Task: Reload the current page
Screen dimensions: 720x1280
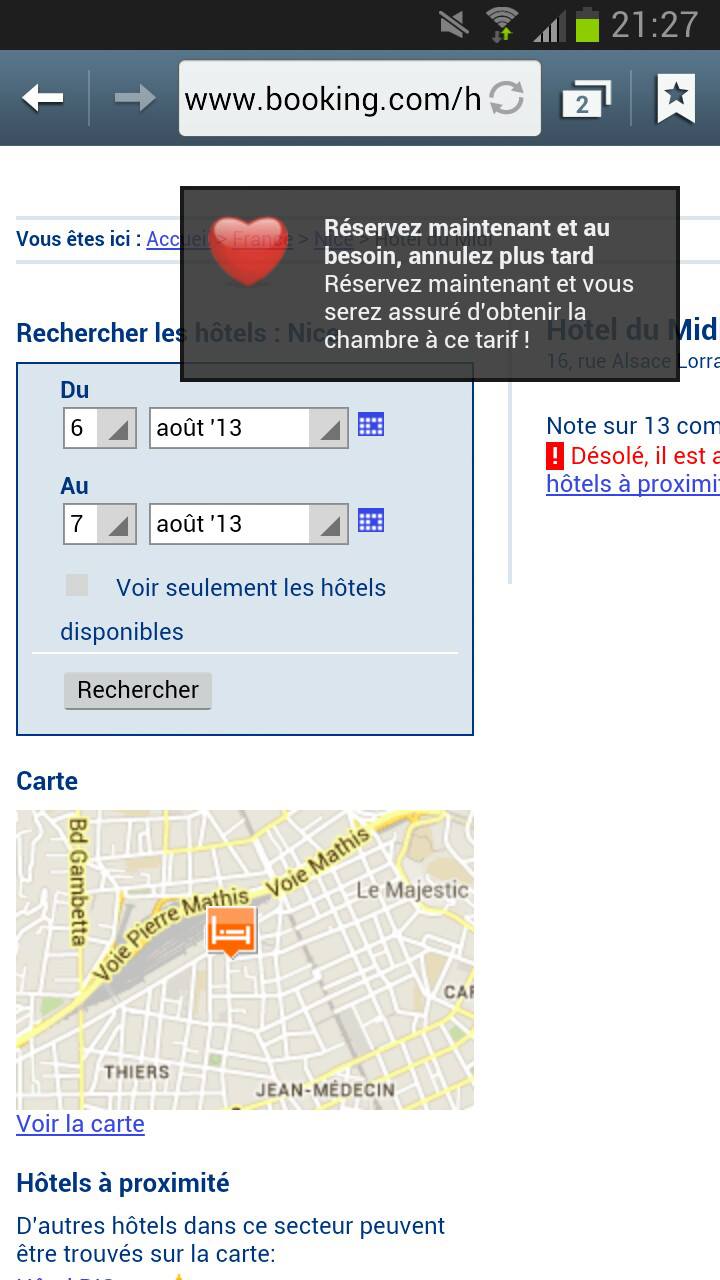Action: click(507, 99)
